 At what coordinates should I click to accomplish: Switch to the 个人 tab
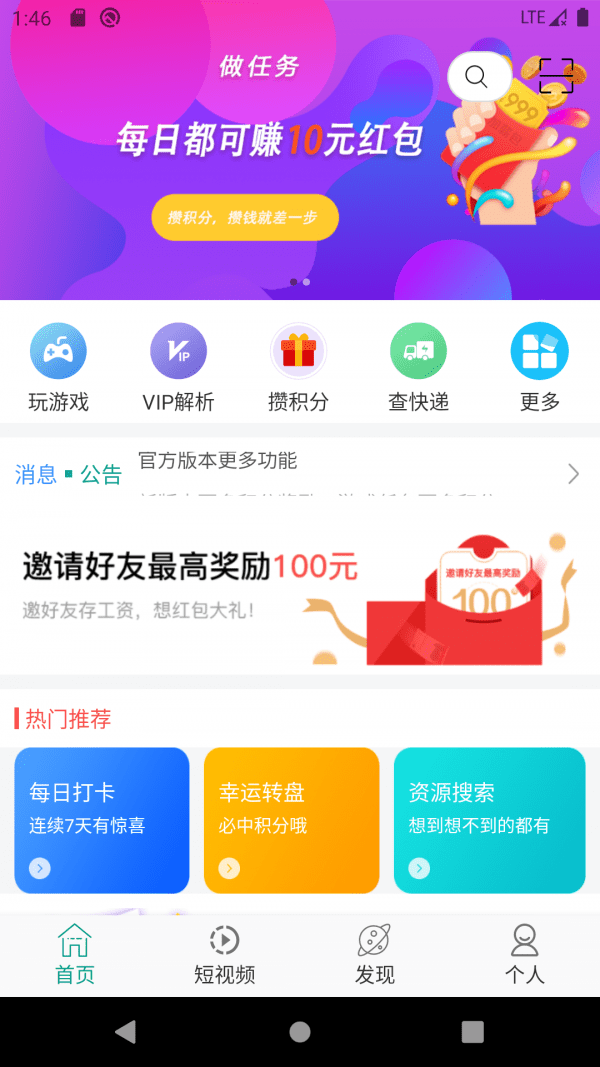(525, 954)
